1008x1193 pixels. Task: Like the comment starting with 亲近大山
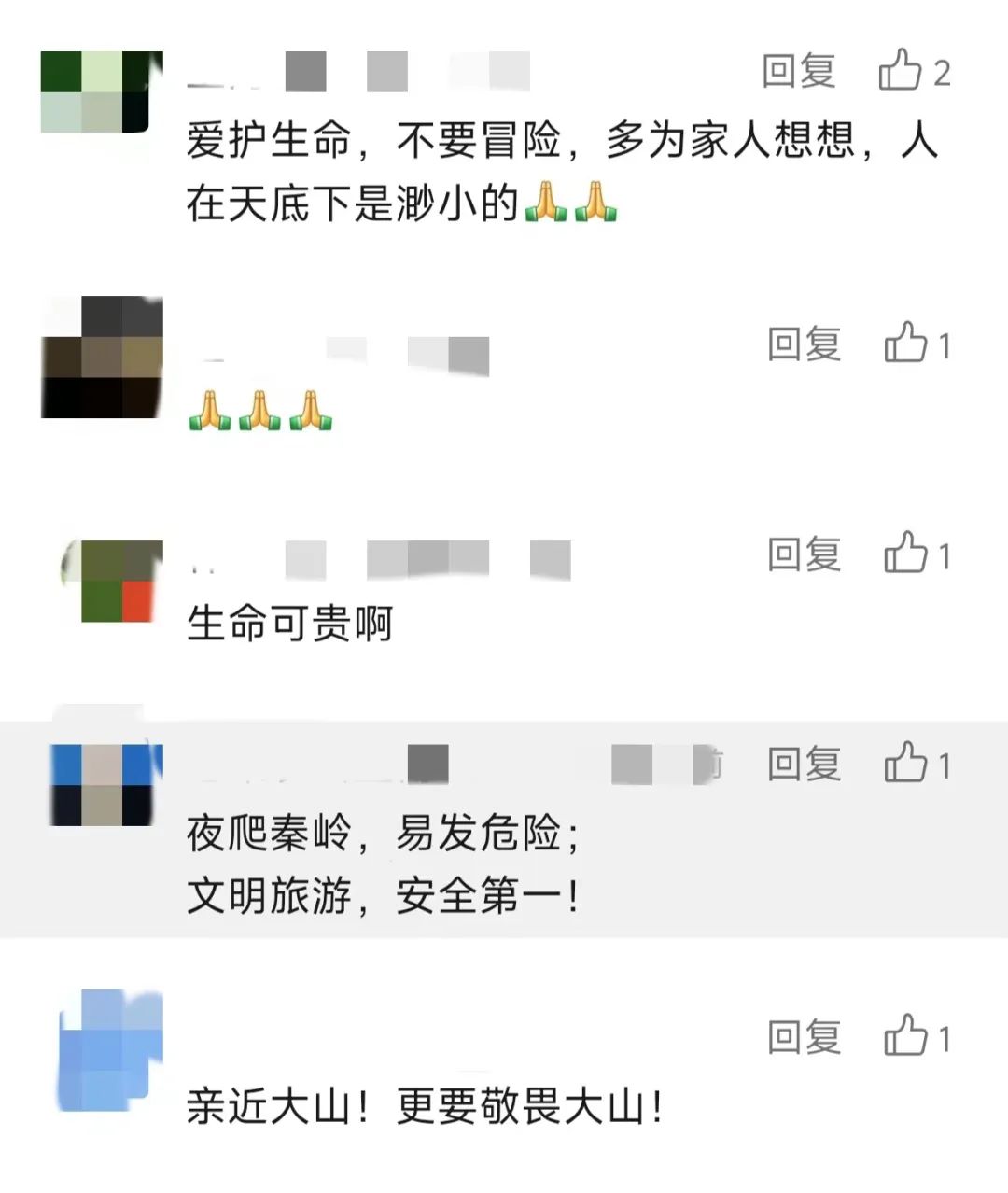(x=905, y=1036)
